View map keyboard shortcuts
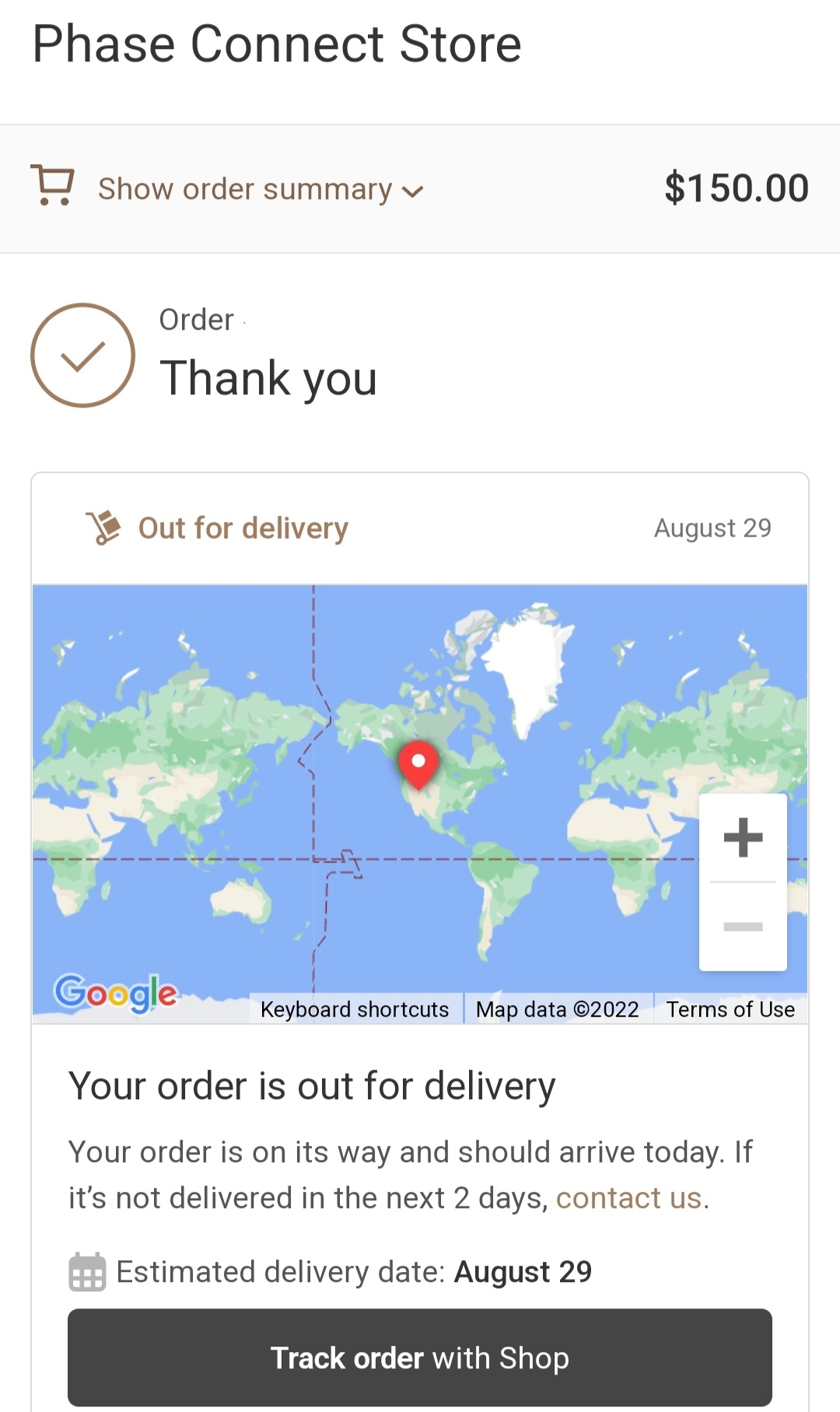 [x=355, y=1009]
